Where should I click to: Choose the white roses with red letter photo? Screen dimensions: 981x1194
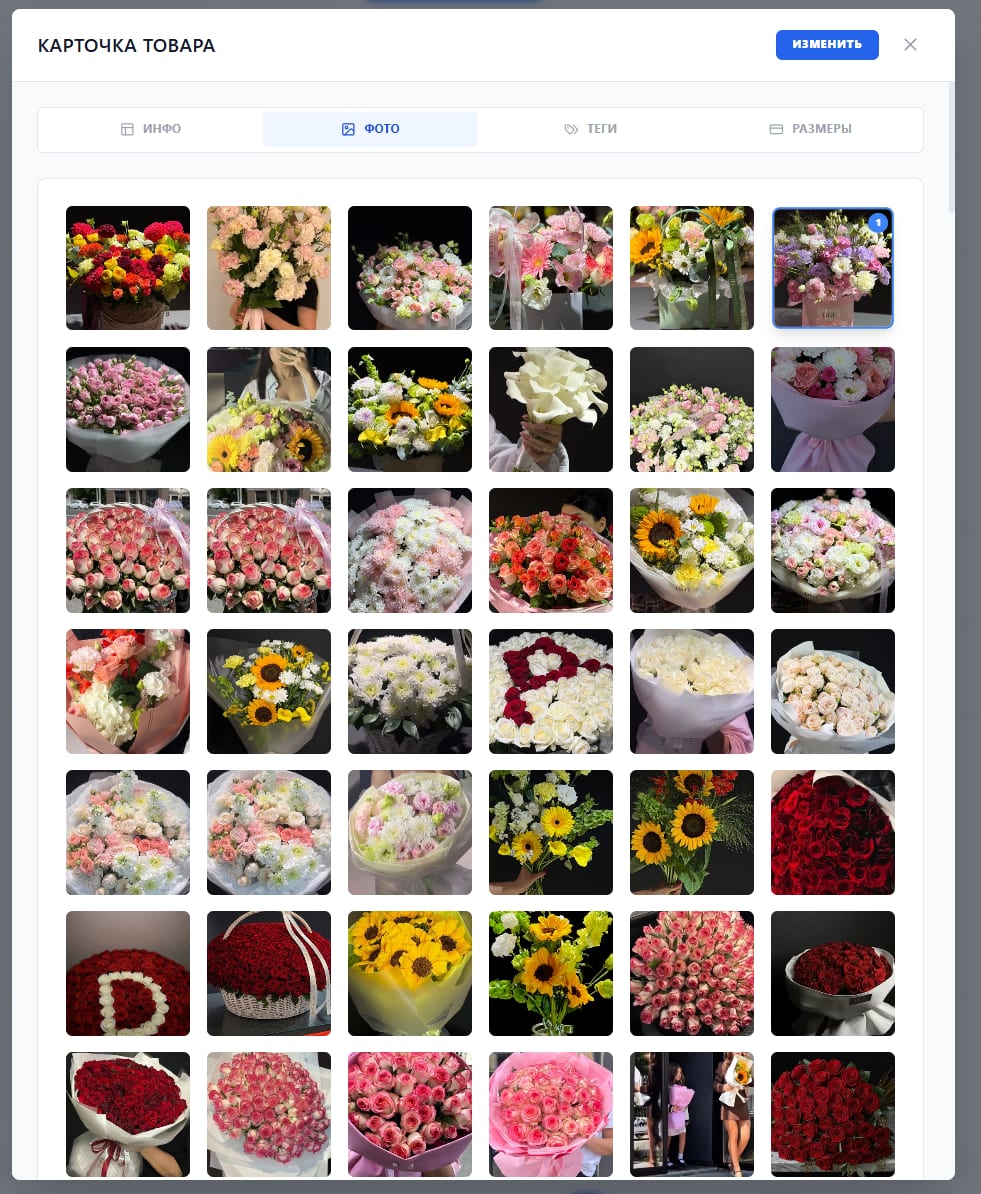[x=551, y=691]
